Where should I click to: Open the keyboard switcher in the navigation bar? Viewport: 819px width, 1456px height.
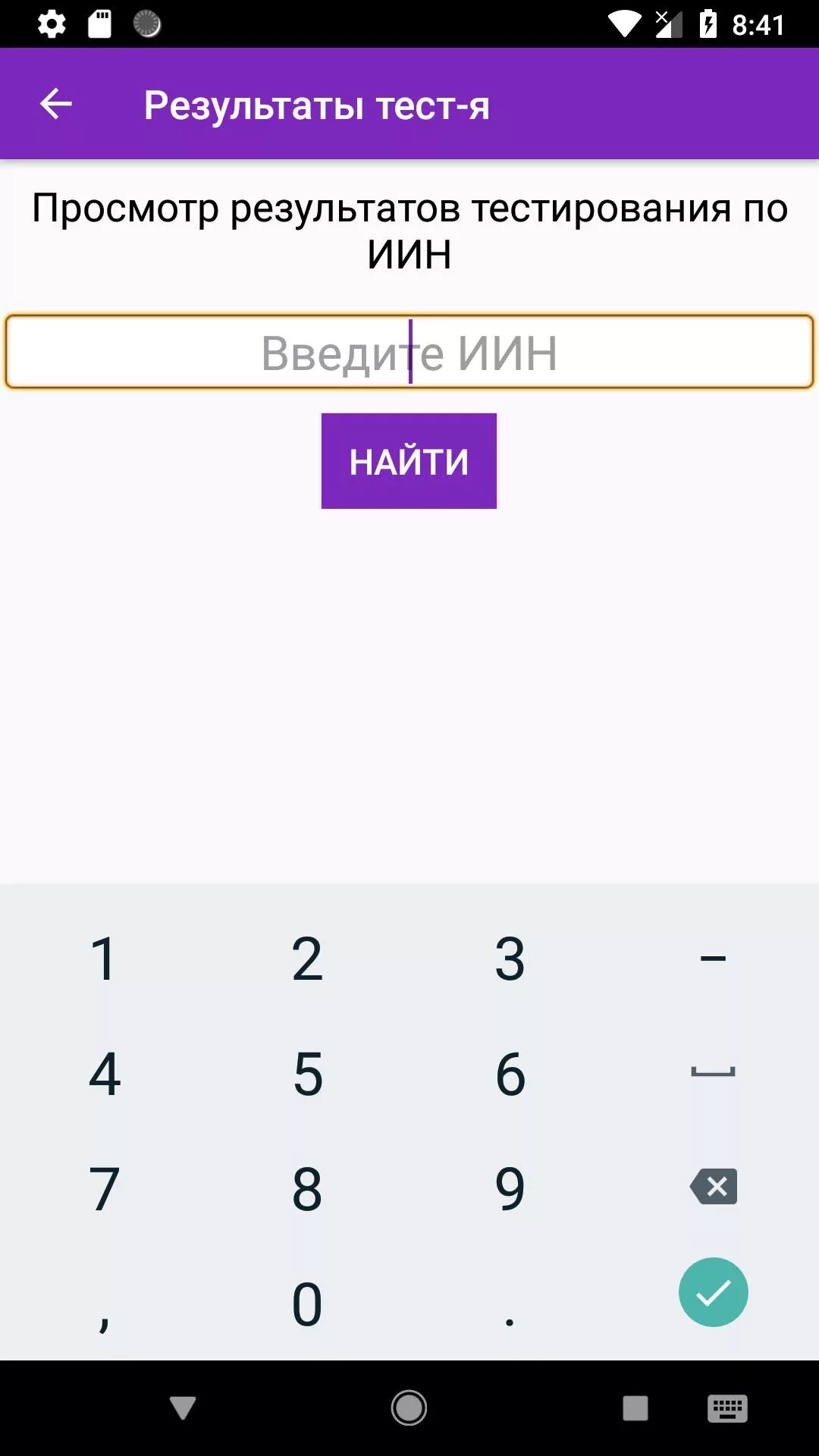pos(727,1408)
